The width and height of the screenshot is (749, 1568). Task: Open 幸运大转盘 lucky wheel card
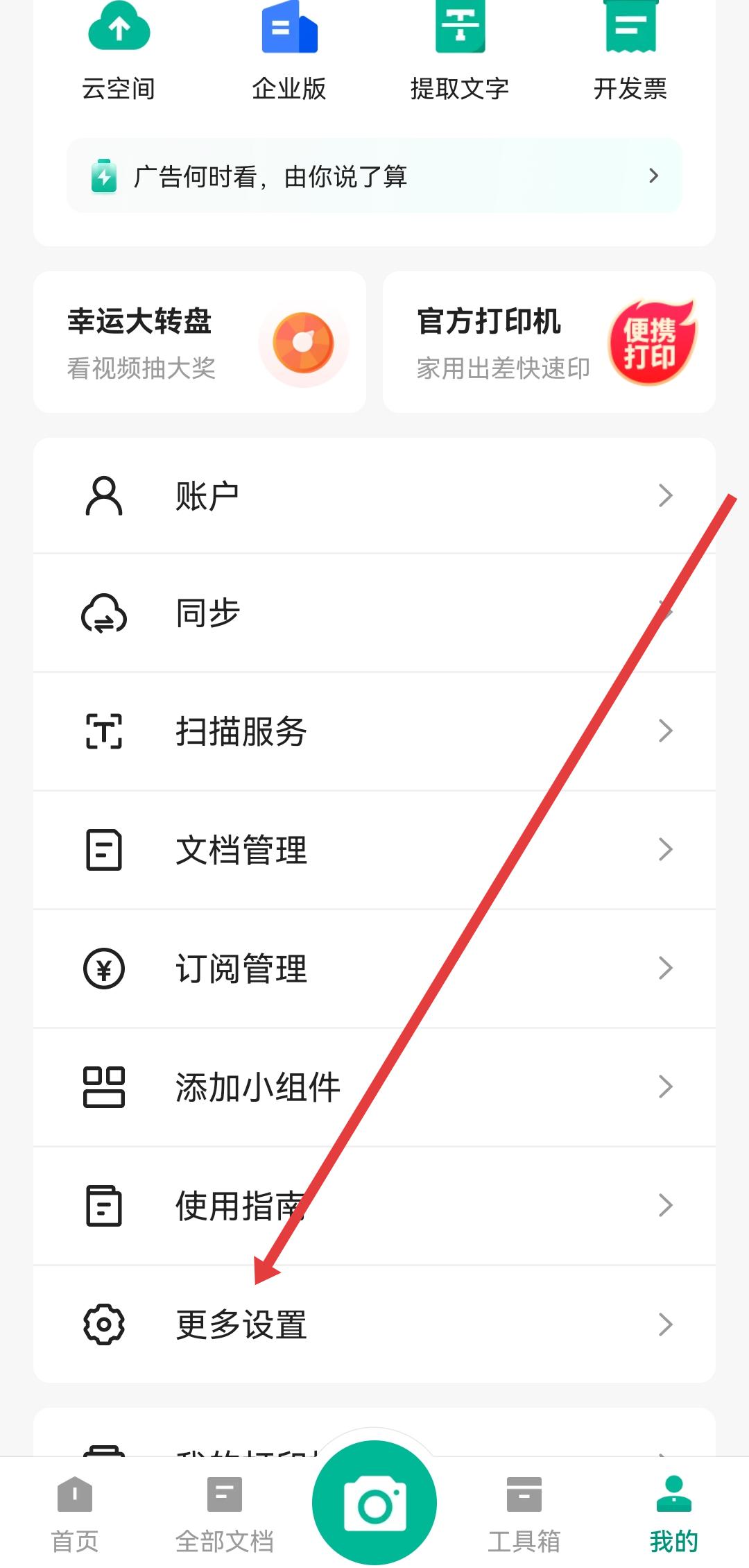pos(200,343)
